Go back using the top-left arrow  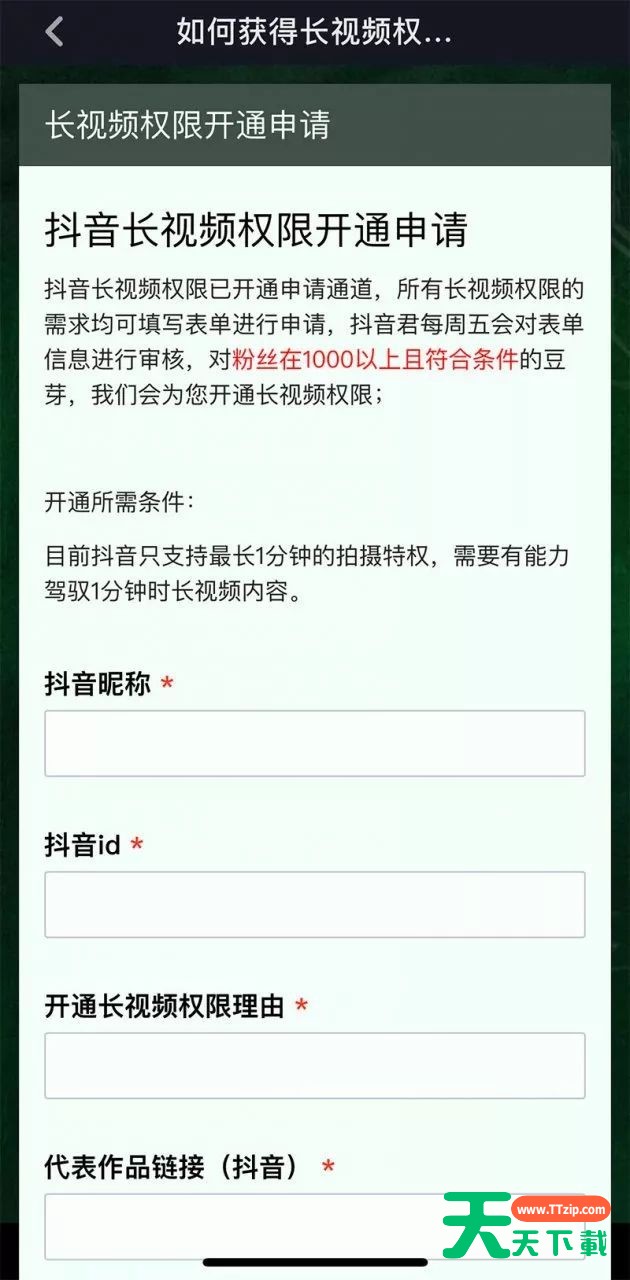pyautogui.click(x=54, y=31)
